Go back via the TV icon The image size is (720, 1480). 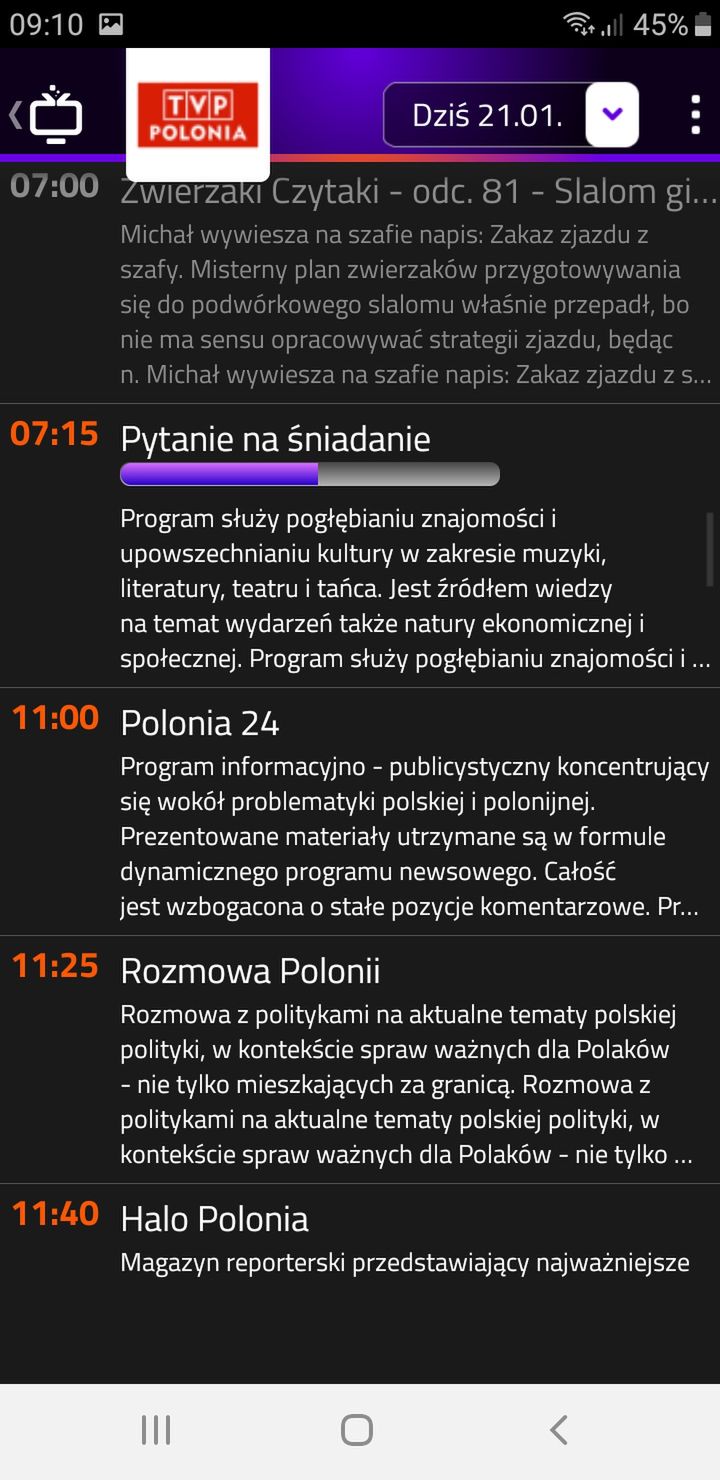(47, 114)
